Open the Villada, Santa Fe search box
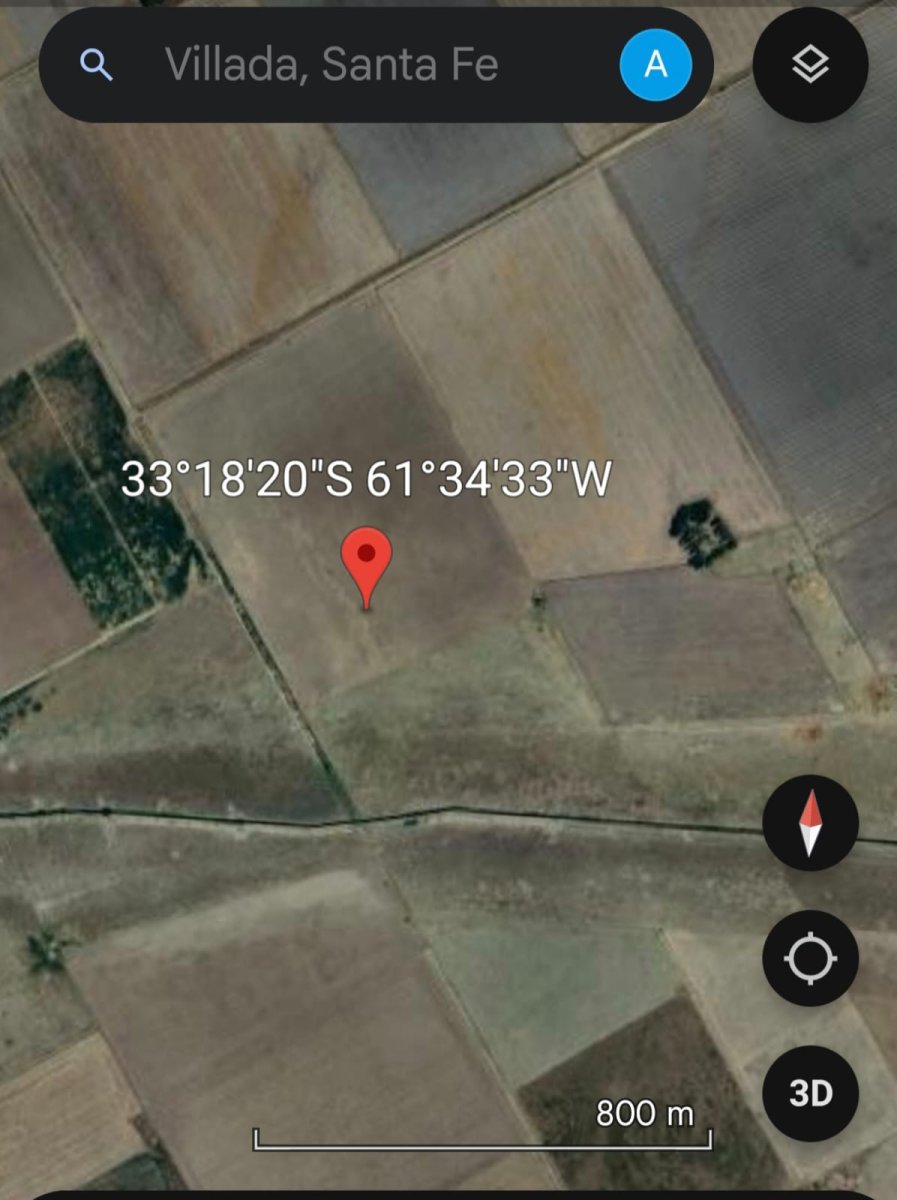Image resolution: width=897 pixels, height=1200 pixels. (x=330, y=66)
